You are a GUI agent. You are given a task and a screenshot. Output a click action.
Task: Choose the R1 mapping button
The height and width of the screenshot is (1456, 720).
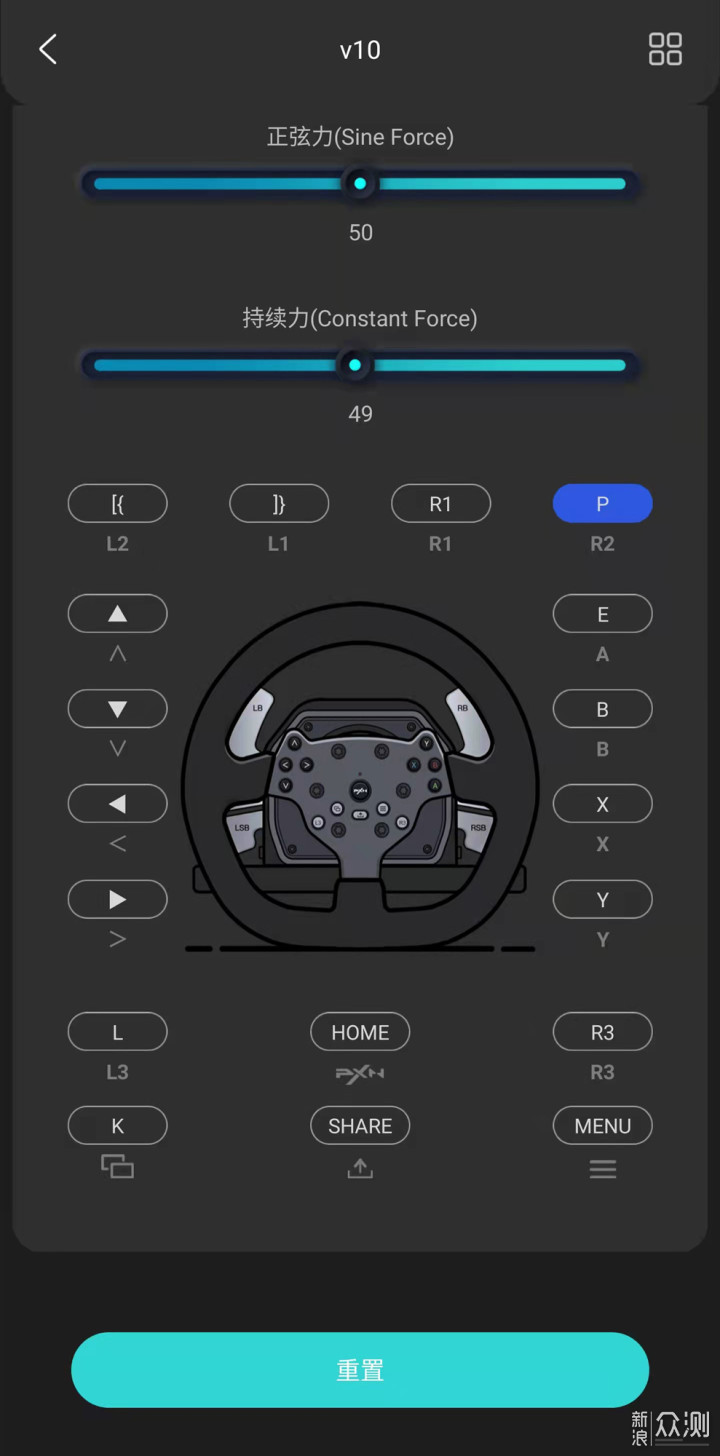tap(441, 504)
